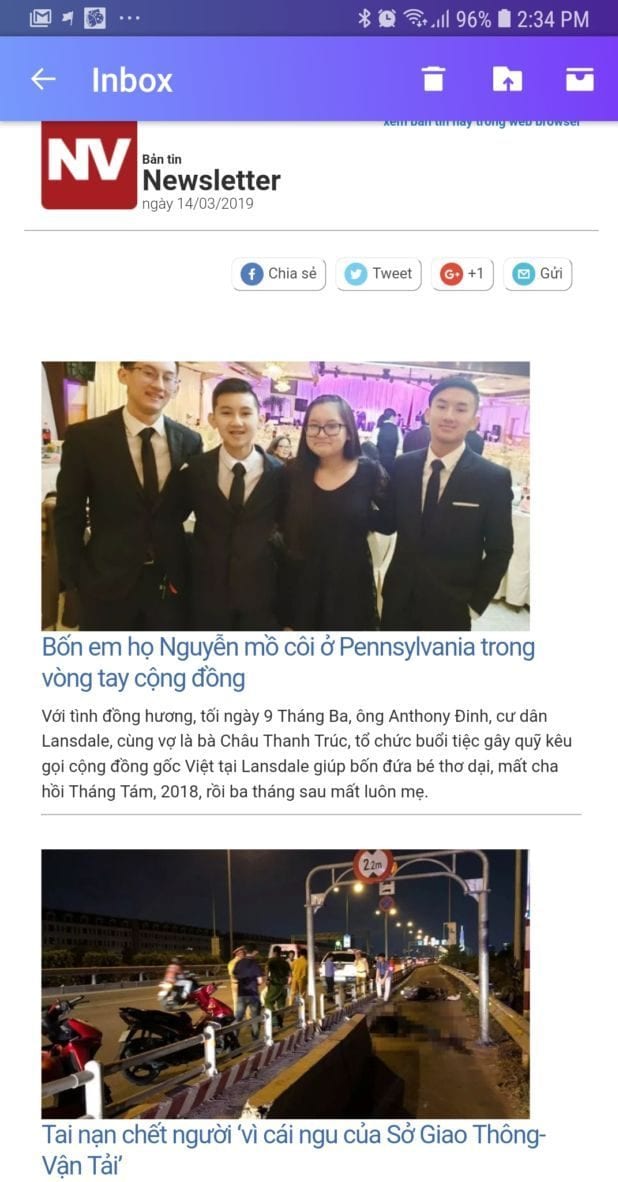The image size is (618, 1182).
Task: View newsletter in web browser link
Action: click(x=482, y=123)
